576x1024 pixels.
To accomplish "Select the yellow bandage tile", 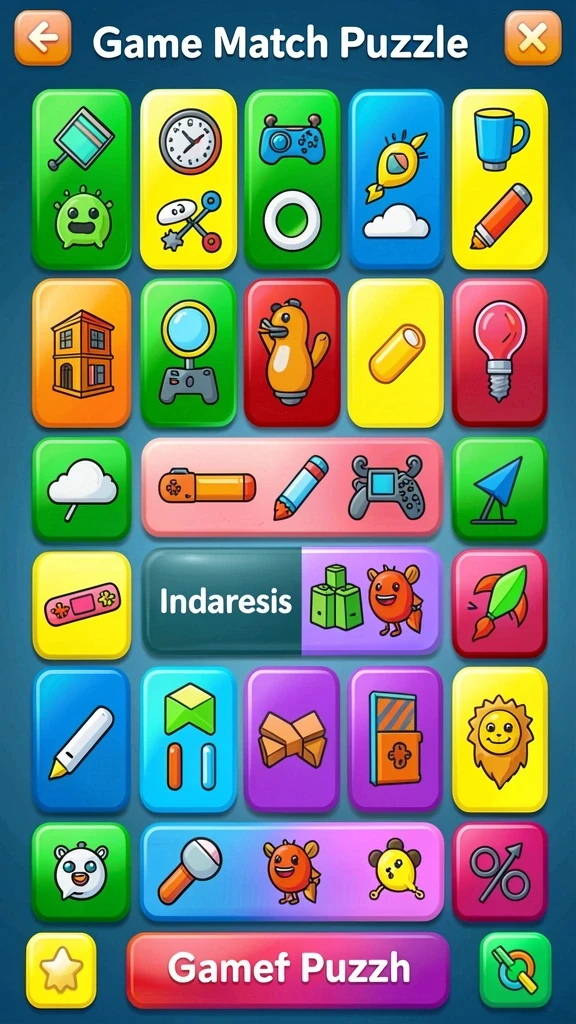I will [x=82, y=605].
